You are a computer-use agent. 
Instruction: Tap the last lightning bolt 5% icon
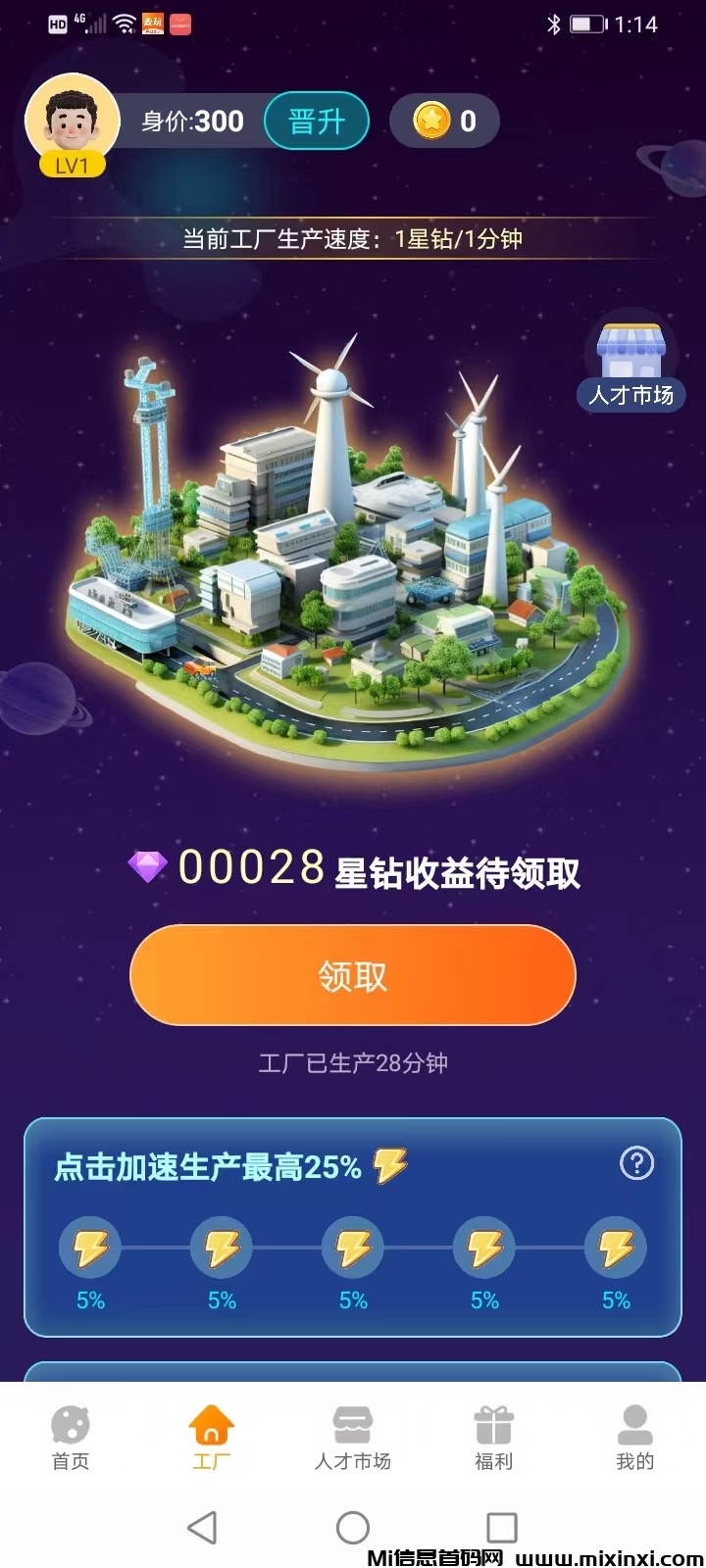[616, 1247]
